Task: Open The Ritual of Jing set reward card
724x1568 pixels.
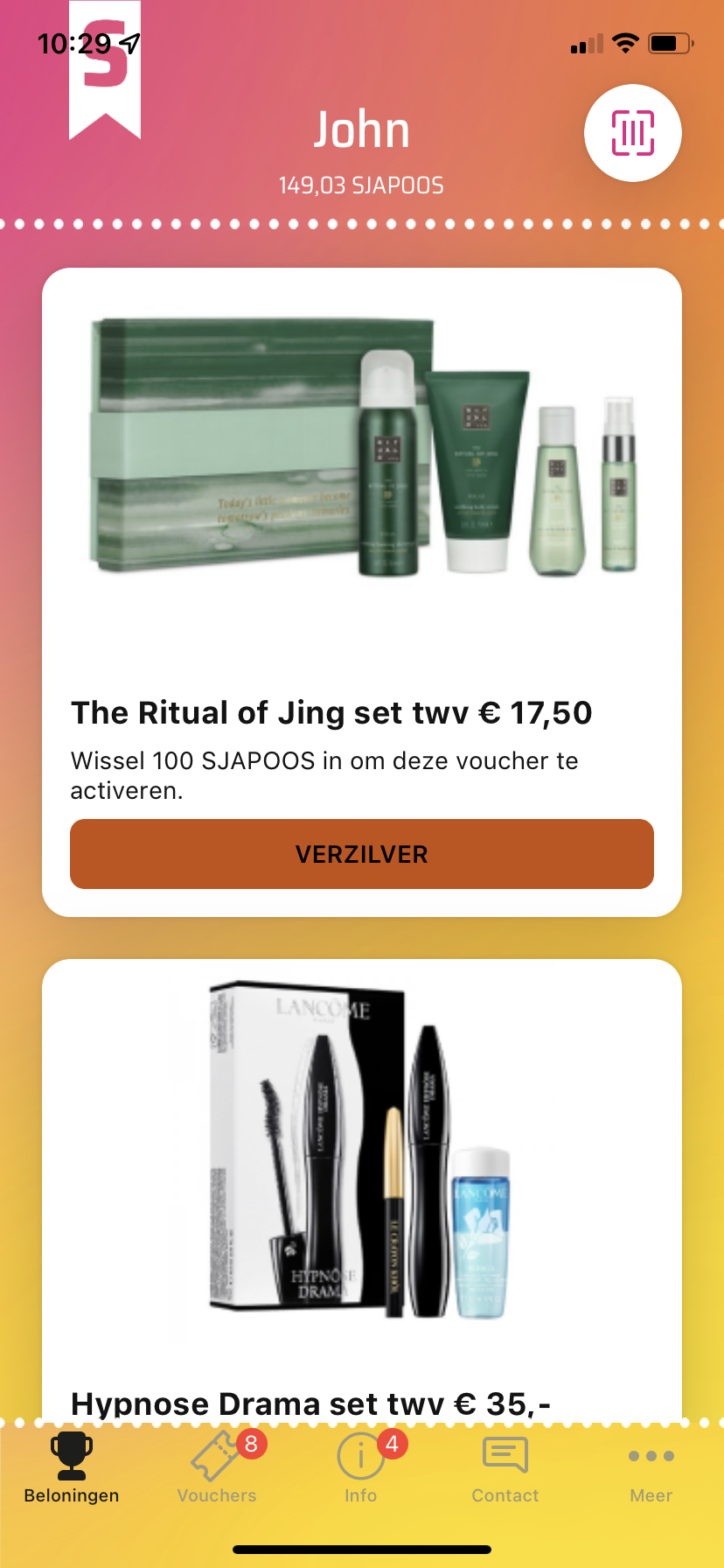Action: [362, 490]
